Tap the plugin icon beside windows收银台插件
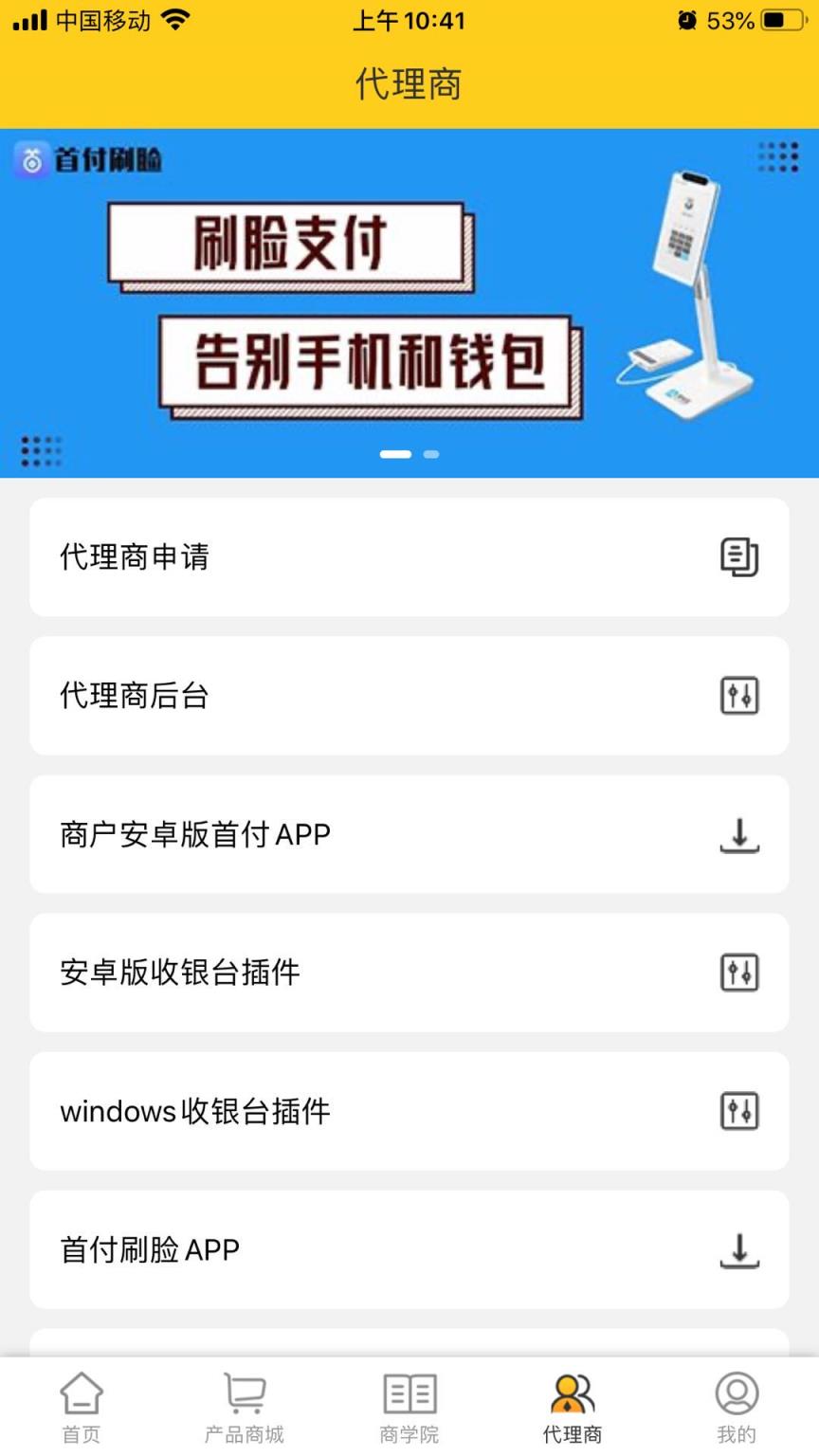The width and height of the screenshot is (819, 1456). tap(740, 1111)
